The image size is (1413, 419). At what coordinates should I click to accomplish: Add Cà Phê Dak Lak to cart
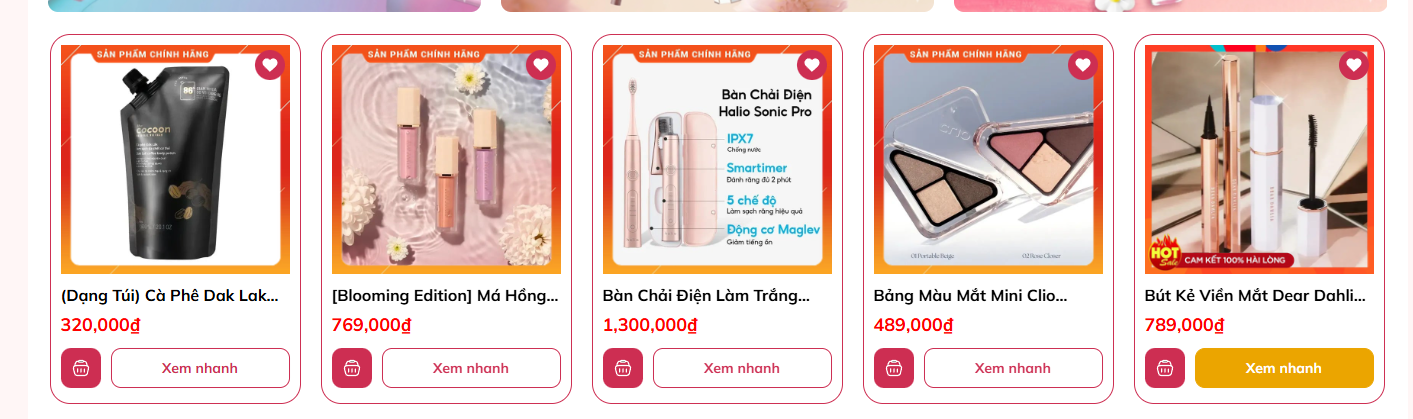coord(81,368)
